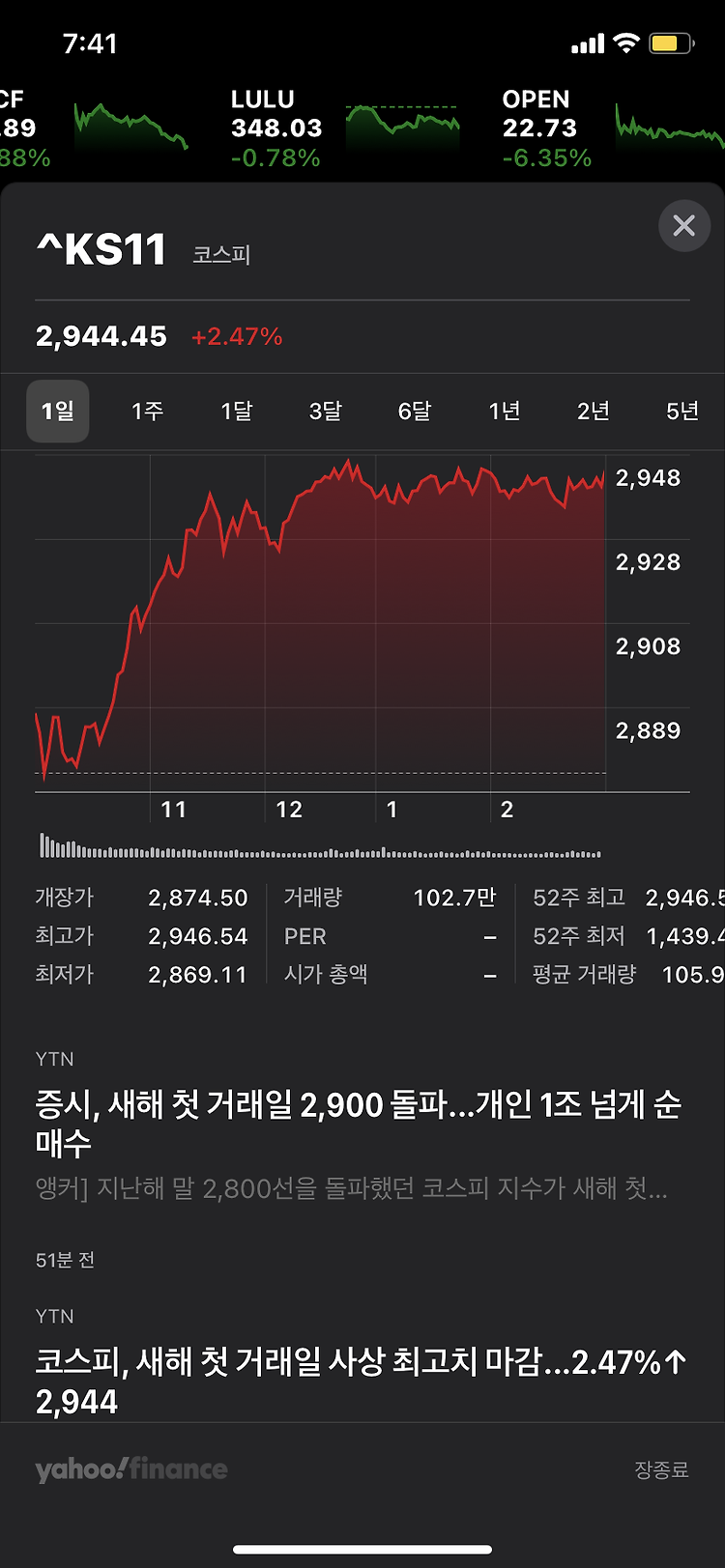Screen dimensions: 725x1568
Task: Open the Yahoo Finance link
Action: point(131,1469)
